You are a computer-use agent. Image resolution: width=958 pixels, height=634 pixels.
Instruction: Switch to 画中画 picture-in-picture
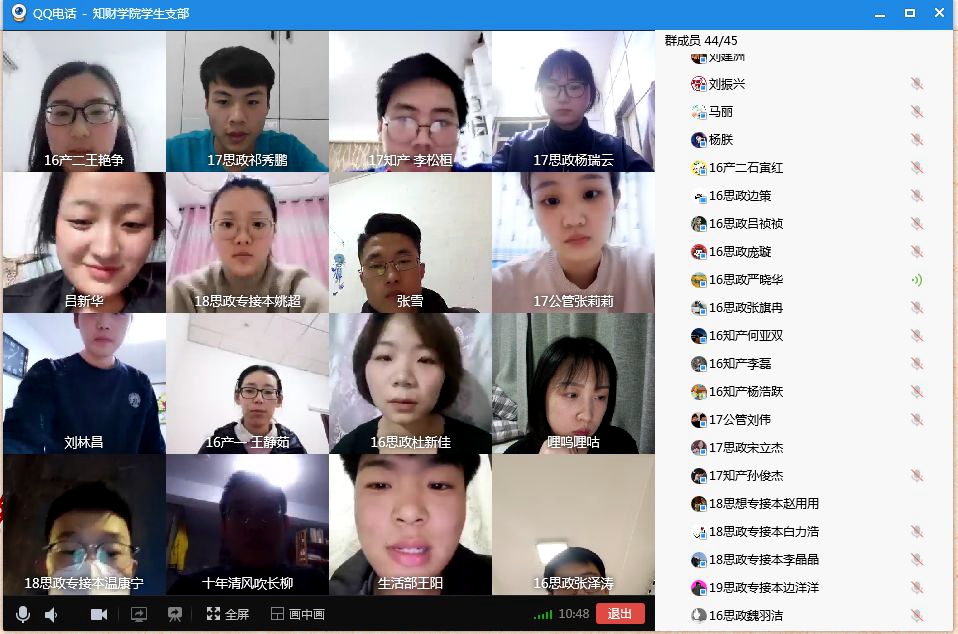pos(298,614)
